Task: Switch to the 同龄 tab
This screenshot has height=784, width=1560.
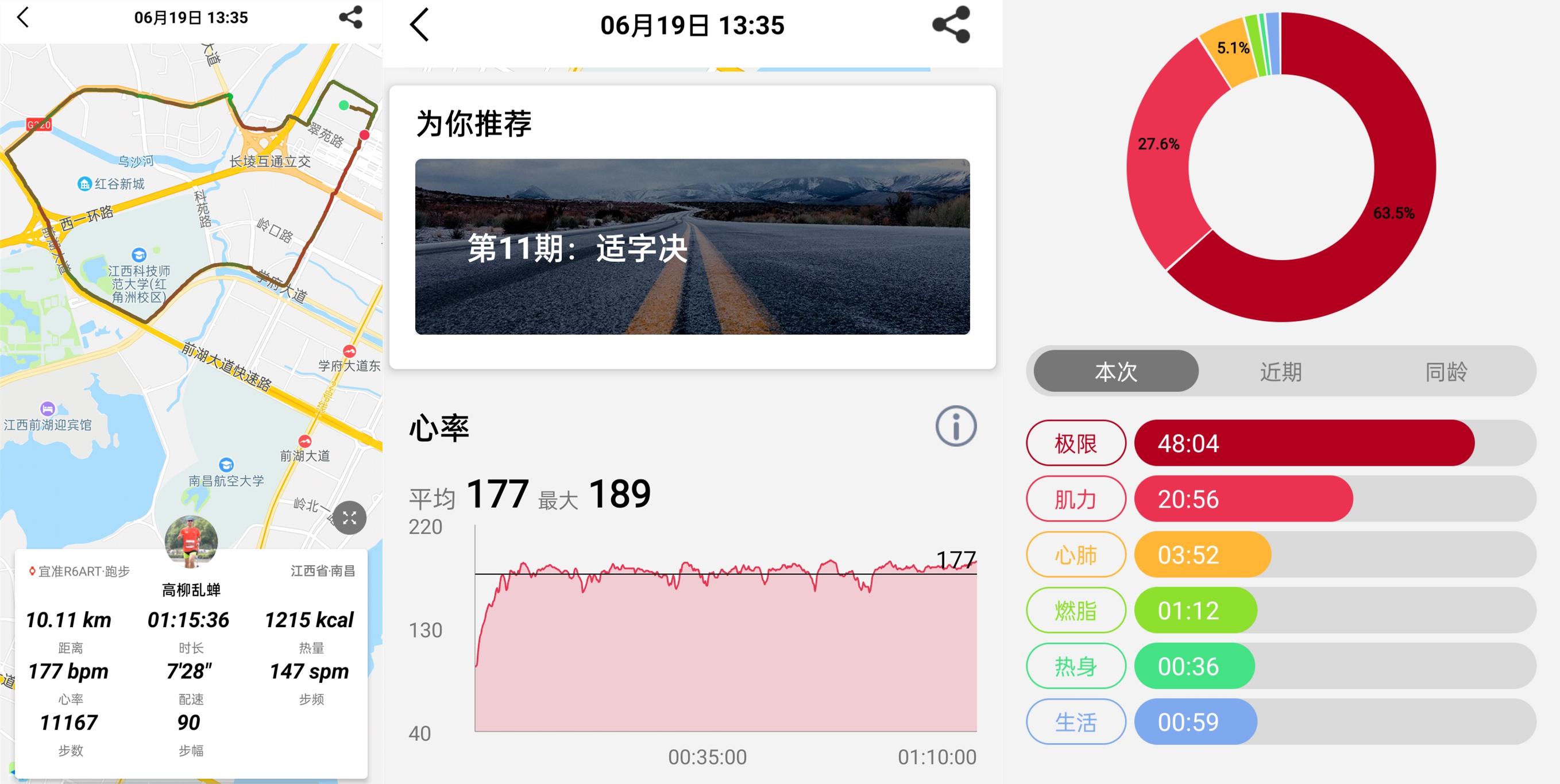Action: pos(1446,371)
